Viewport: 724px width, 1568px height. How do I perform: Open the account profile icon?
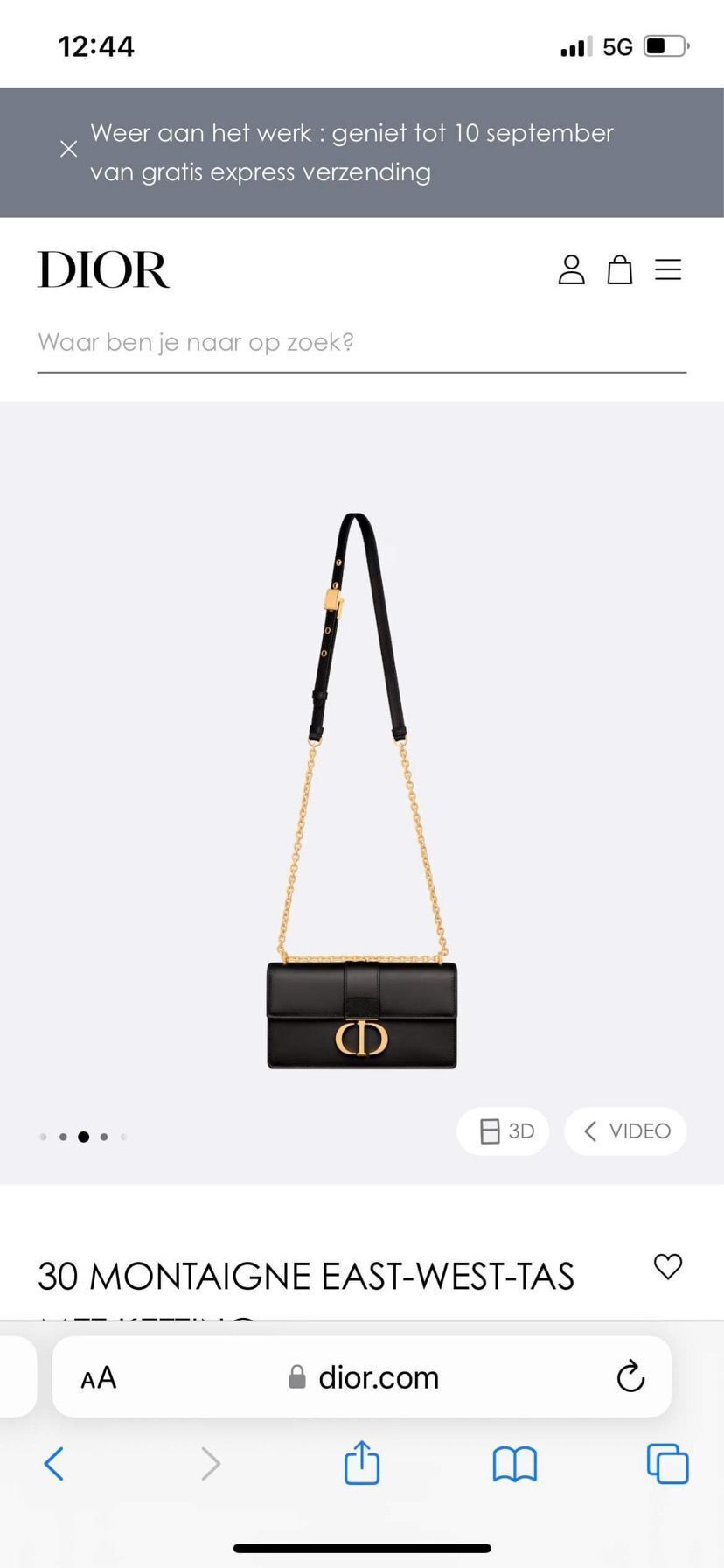point(571,269)
